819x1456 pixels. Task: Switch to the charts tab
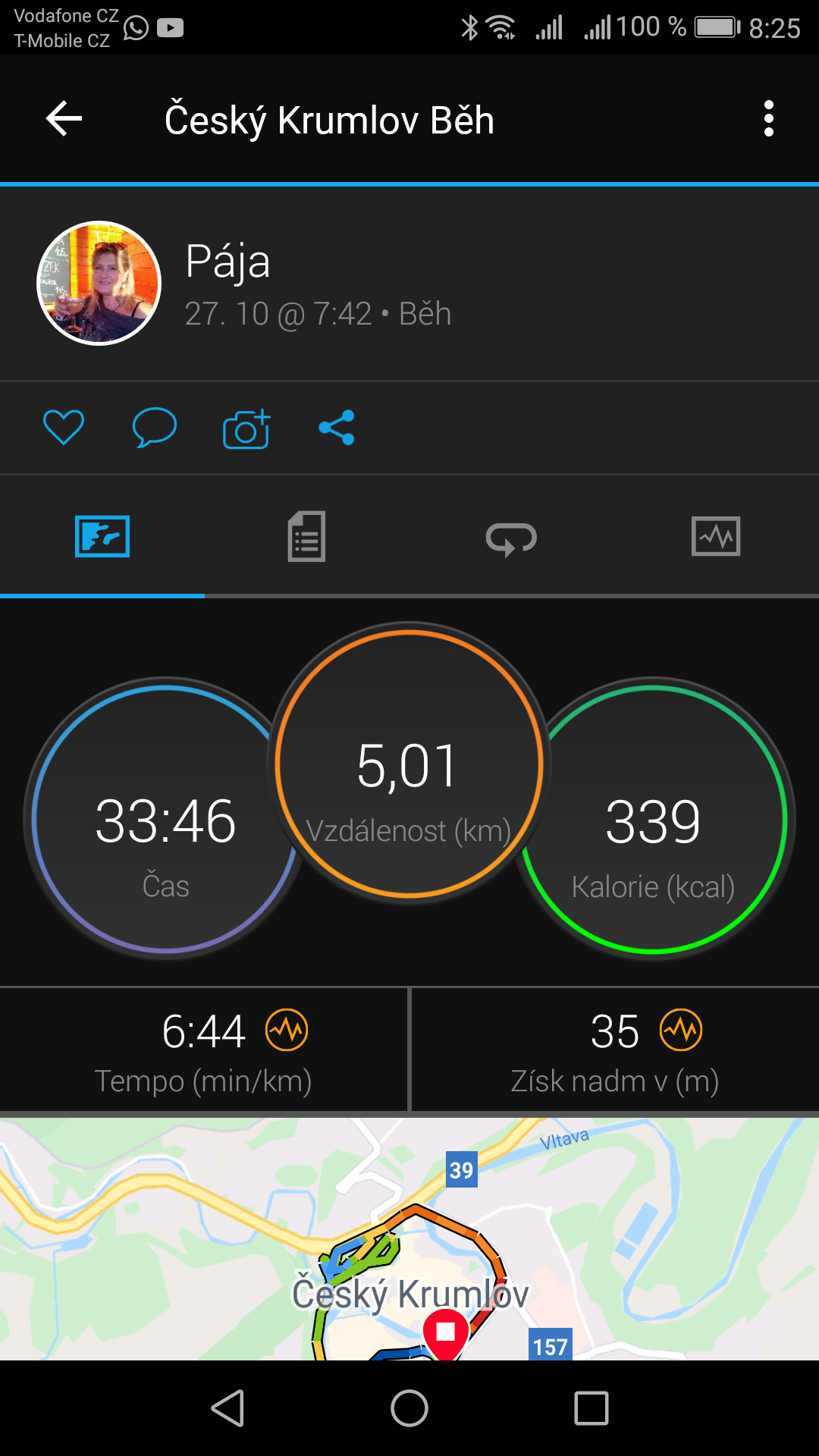pos(716,537)
